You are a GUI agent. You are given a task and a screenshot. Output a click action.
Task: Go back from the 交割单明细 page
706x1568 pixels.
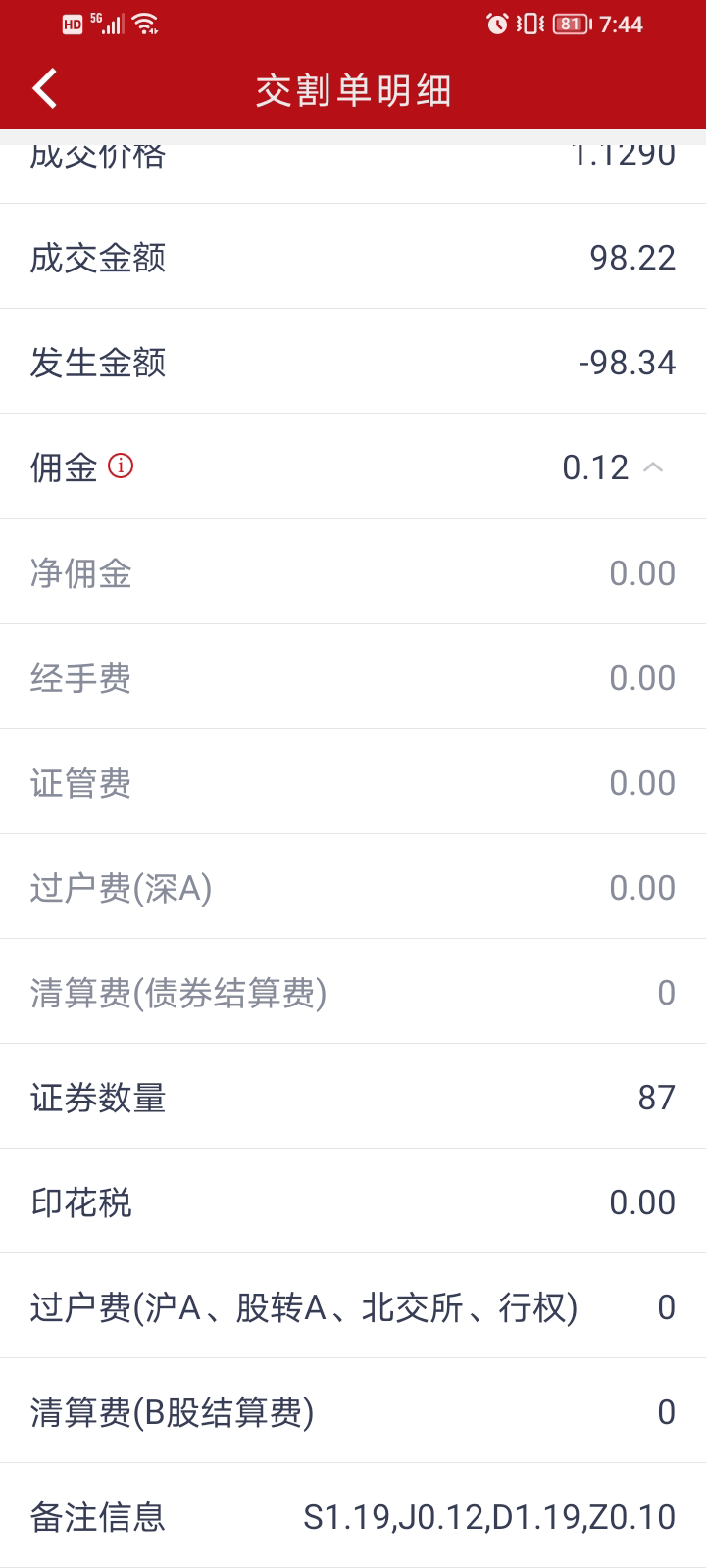pyautogui.click(x=45, y=89)
